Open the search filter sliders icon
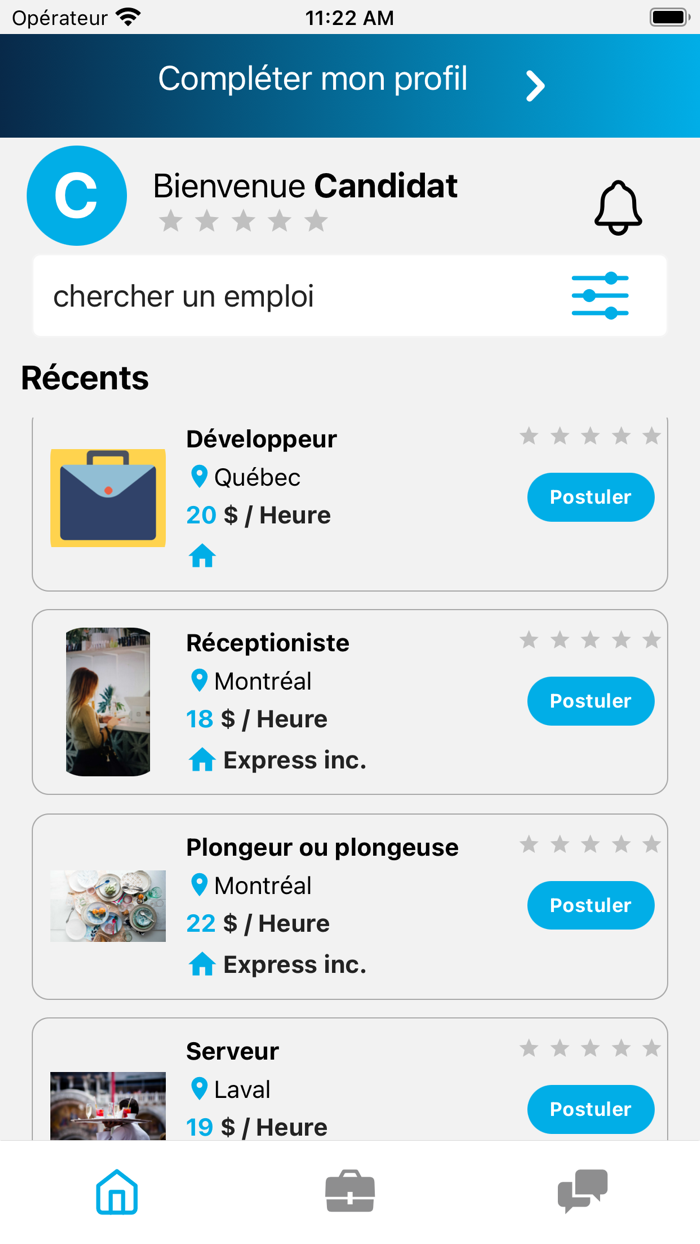700x1244 pixels. 600,296
